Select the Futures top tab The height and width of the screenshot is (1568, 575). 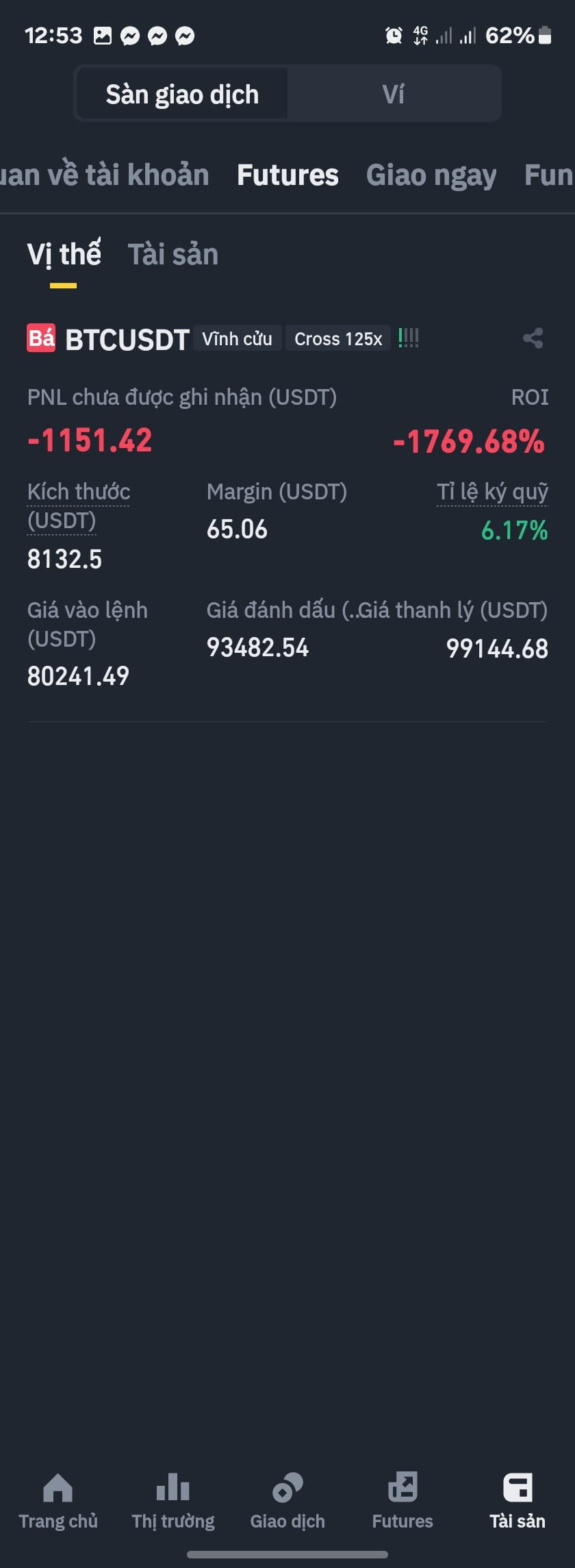pos(287,175)
